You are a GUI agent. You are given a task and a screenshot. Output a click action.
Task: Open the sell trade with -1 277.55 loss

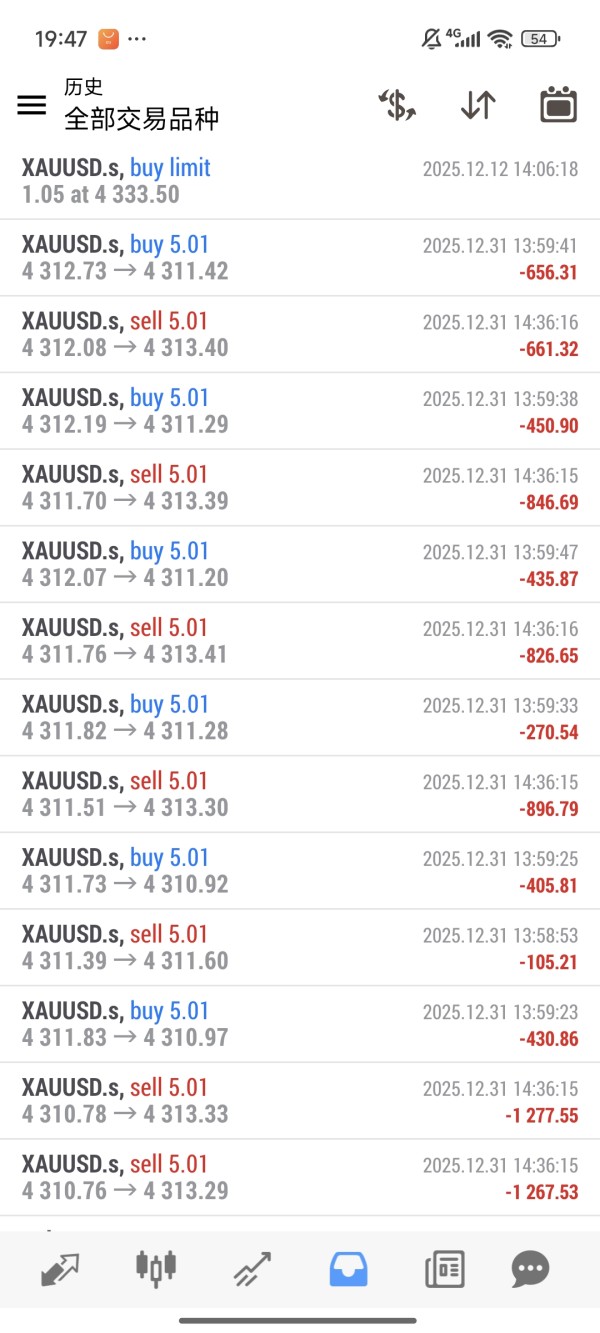pyautogui.click(x=300, y=1101)
